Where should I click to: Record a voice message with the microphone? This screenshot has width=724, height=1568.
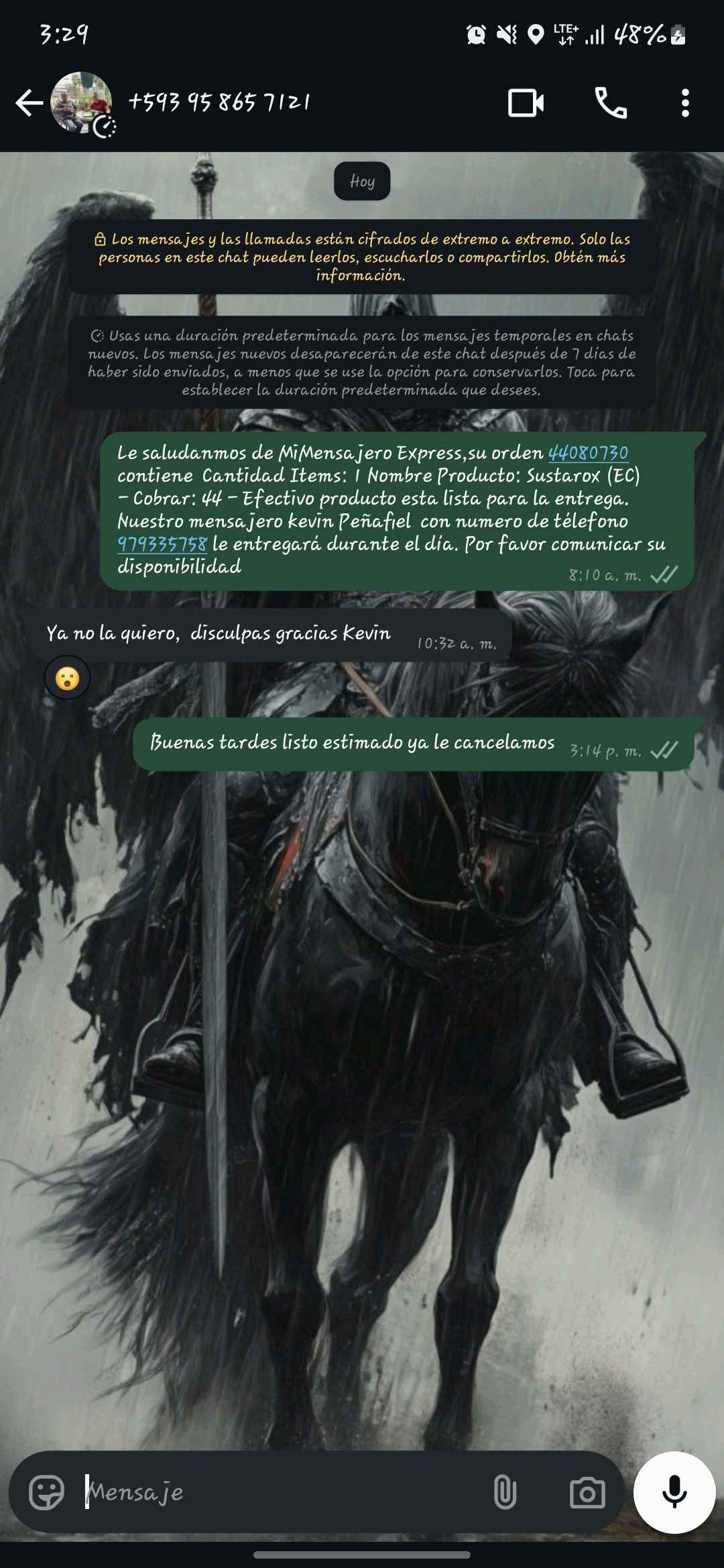coord(674,1492)
